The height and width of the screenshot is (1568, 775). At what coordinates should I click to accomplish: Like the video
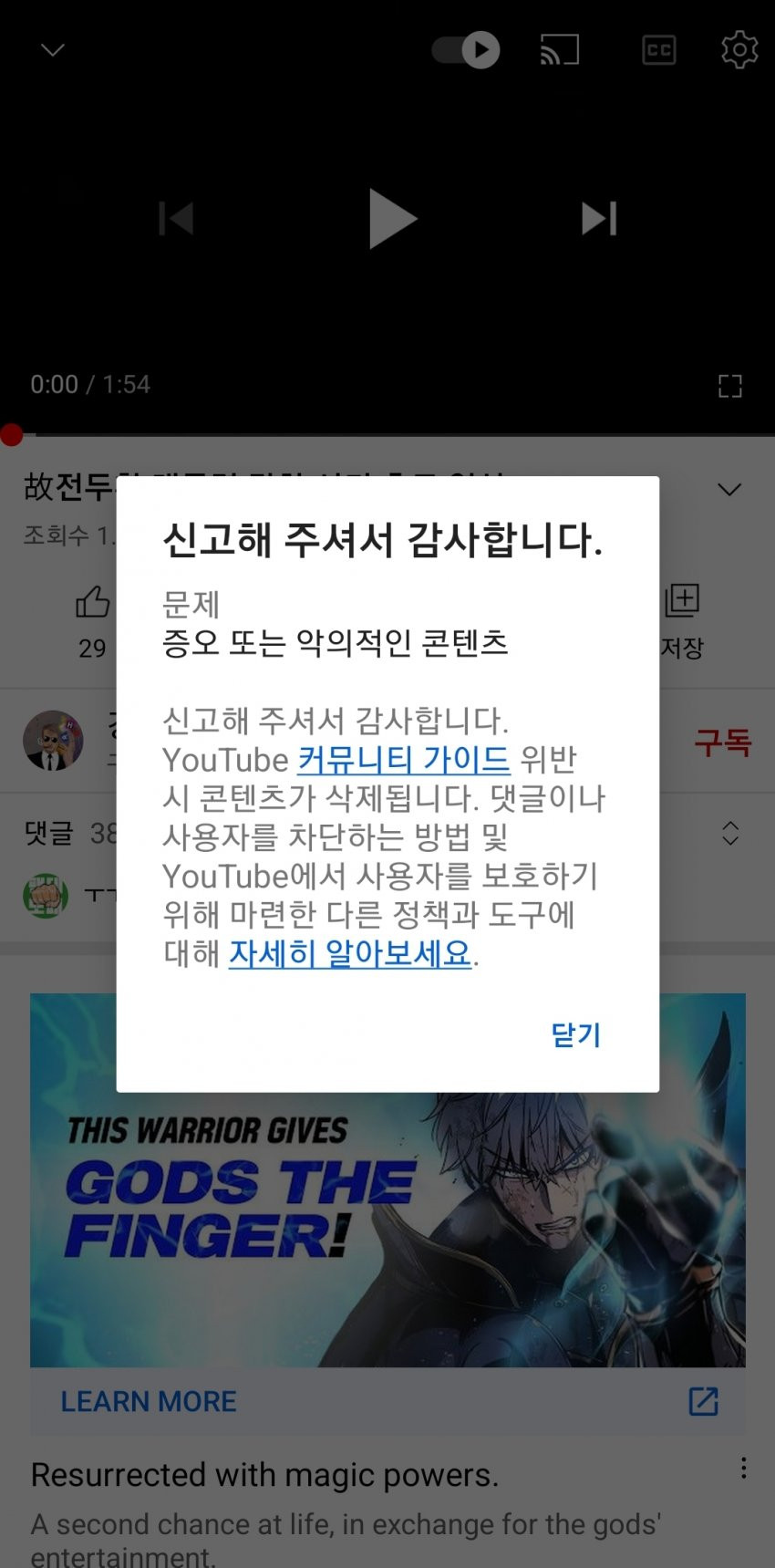(x=92, y=604)
